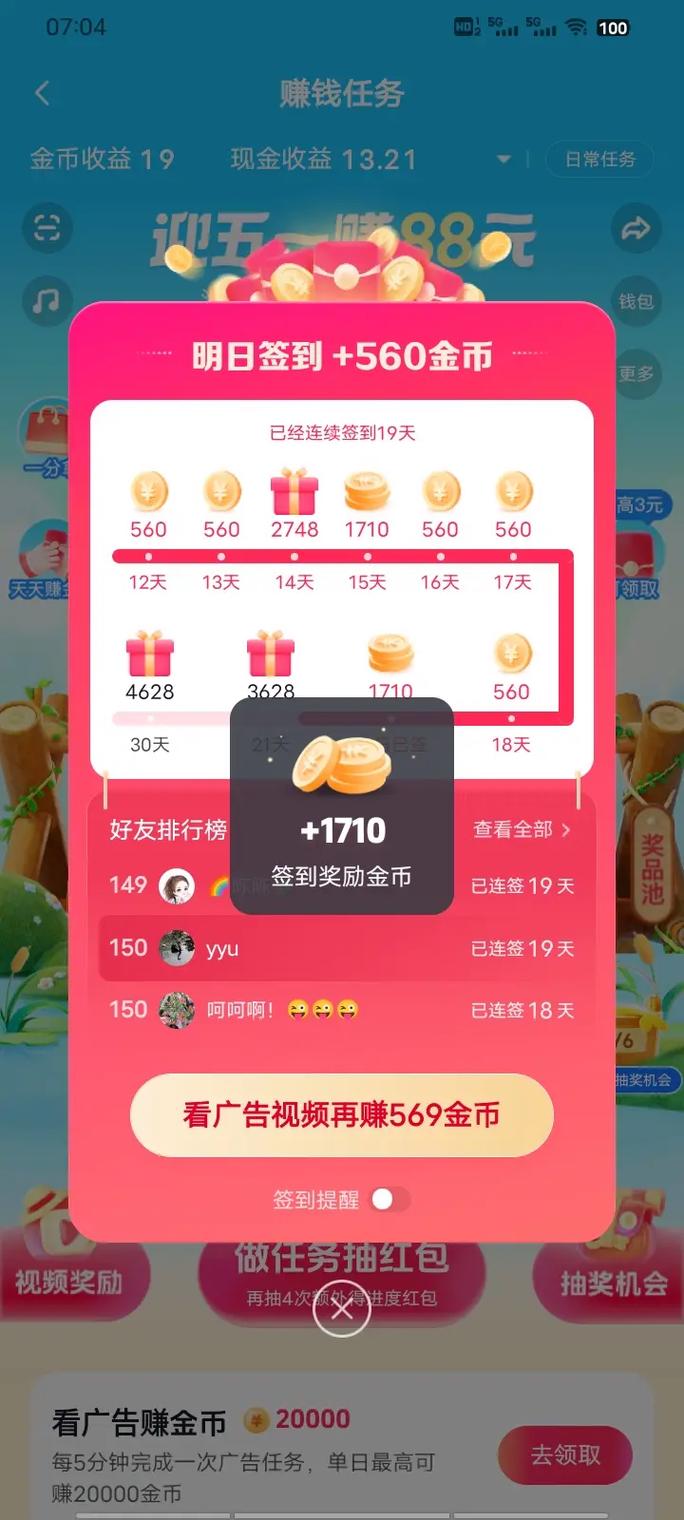Open yyu's row in friend ranking

click(x=341, y=948)
